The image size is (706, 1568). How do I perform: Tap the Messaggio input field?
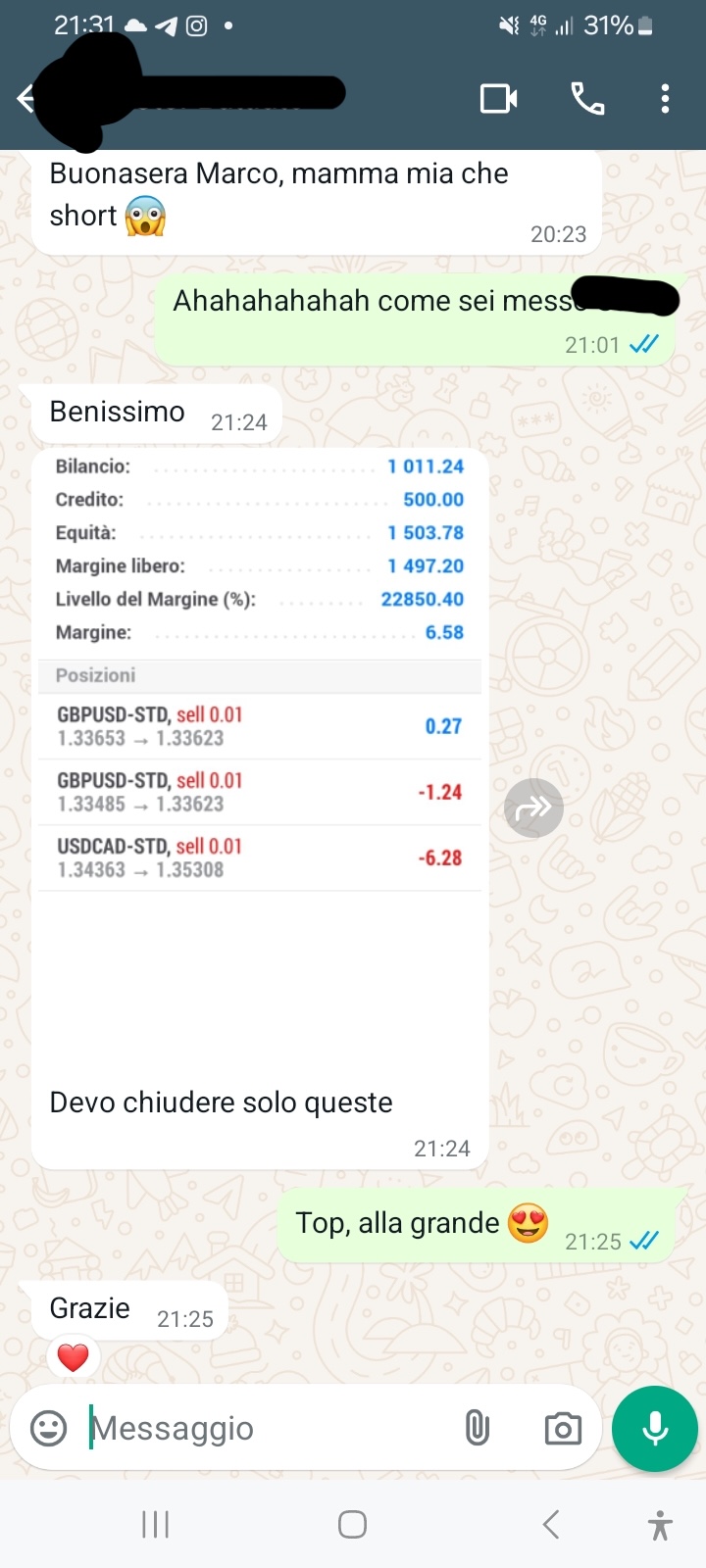(x=196, y=1428)
